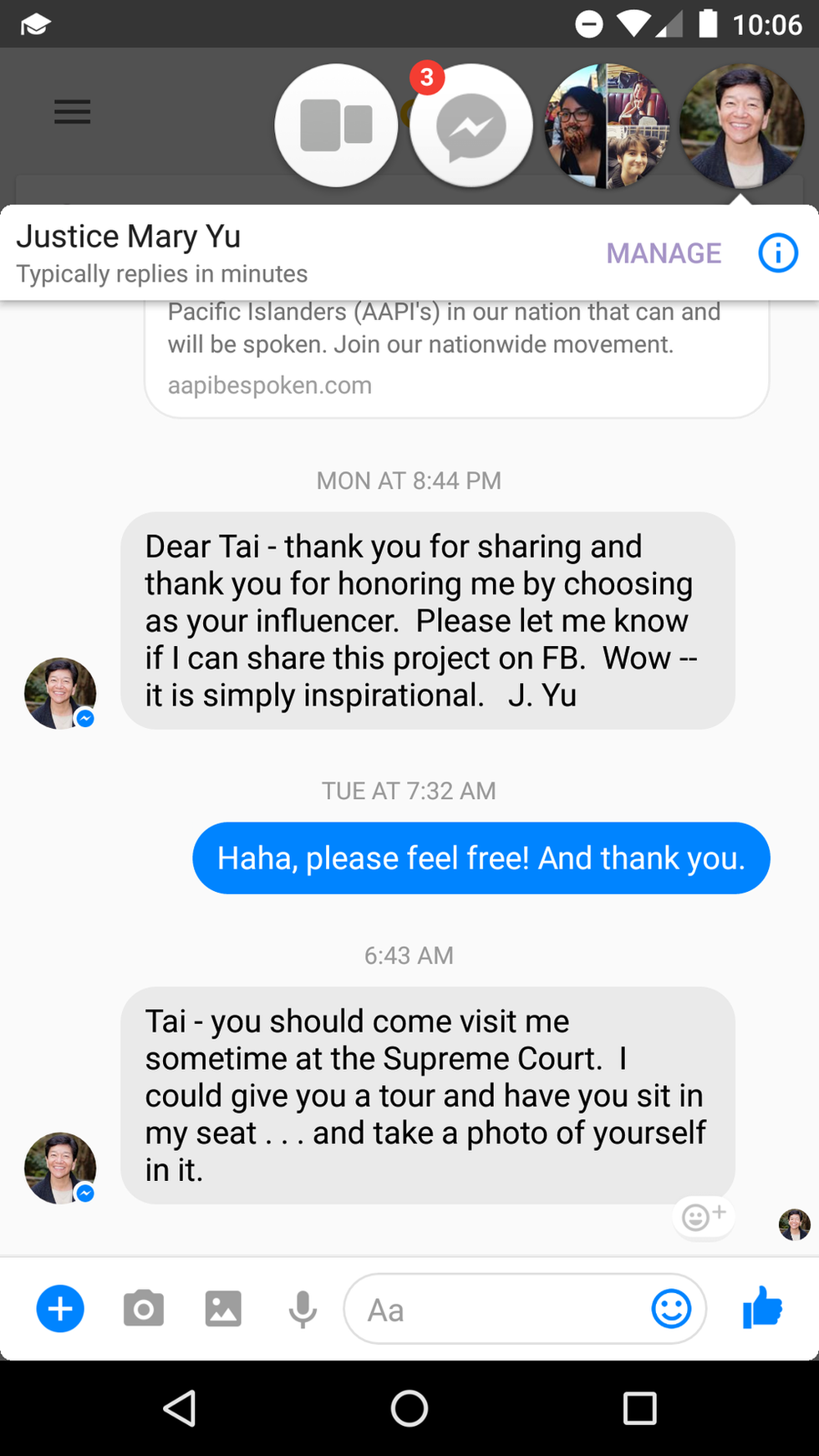Tap the Messenger chat head with 3 badge

(x=471, y=125)
